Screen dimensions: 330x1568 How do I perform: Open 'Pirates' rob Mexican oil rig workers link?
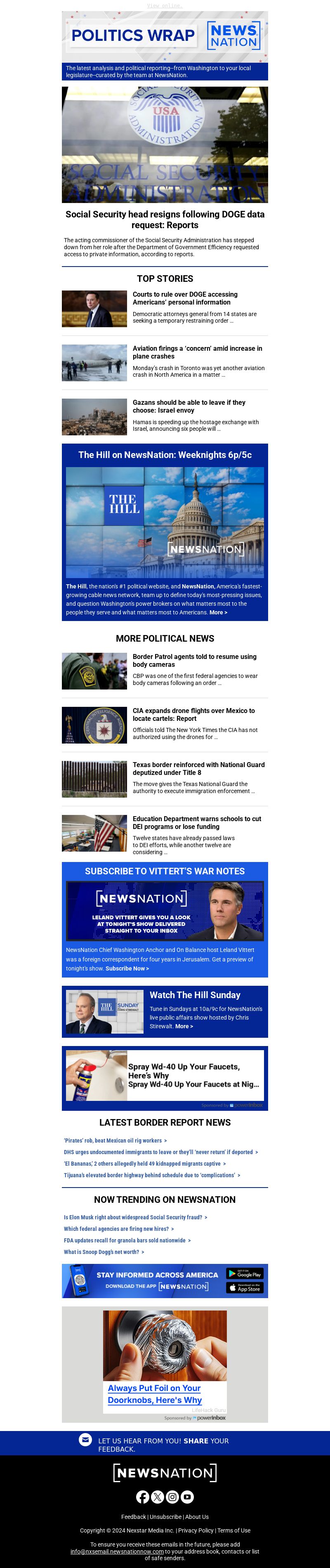[113, 1141]
